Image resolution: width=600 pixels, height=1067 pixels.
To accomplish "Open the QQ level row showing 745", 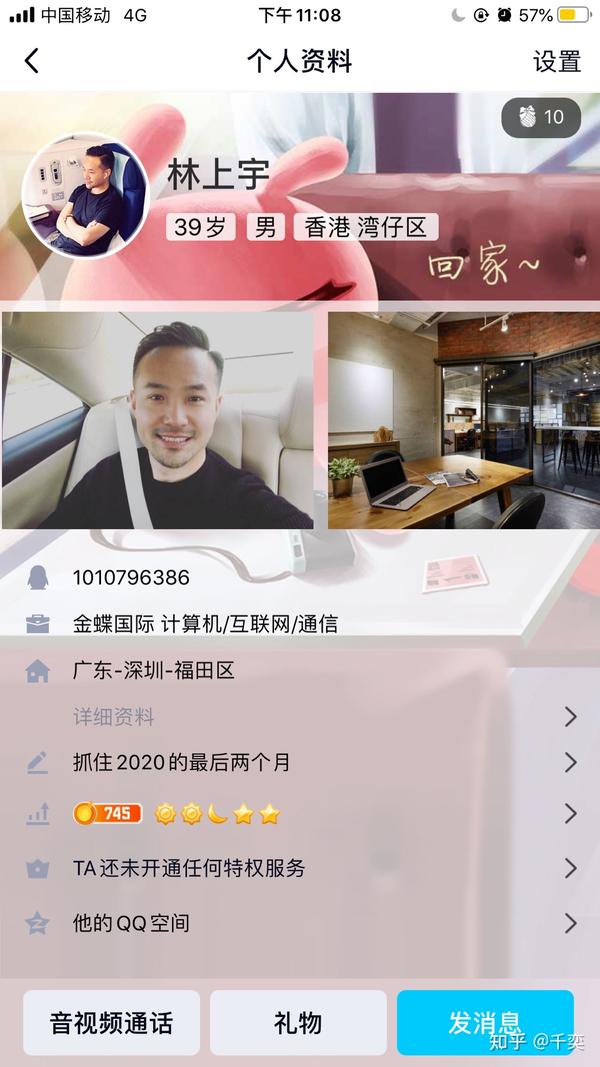I will (x=300, y=814).
